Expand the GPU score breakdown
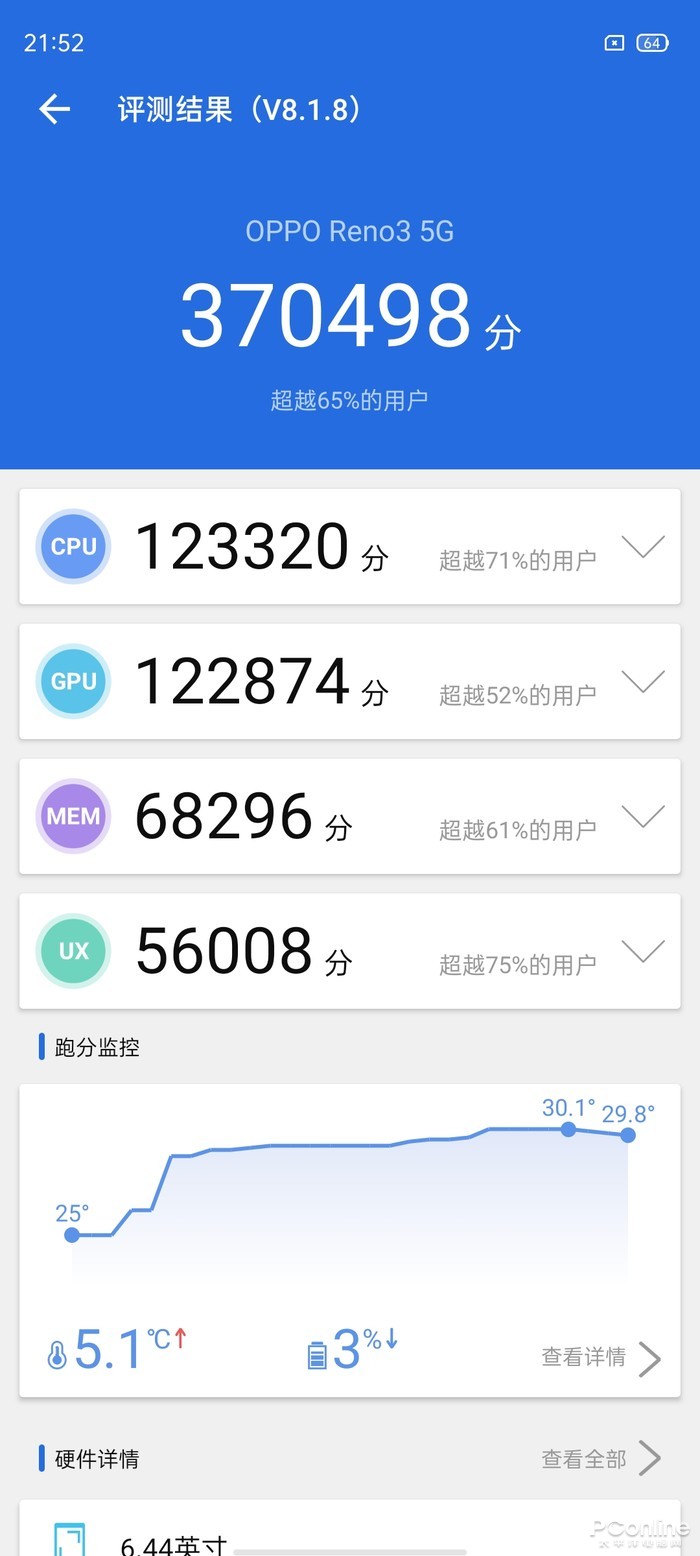 click(642, 682)
